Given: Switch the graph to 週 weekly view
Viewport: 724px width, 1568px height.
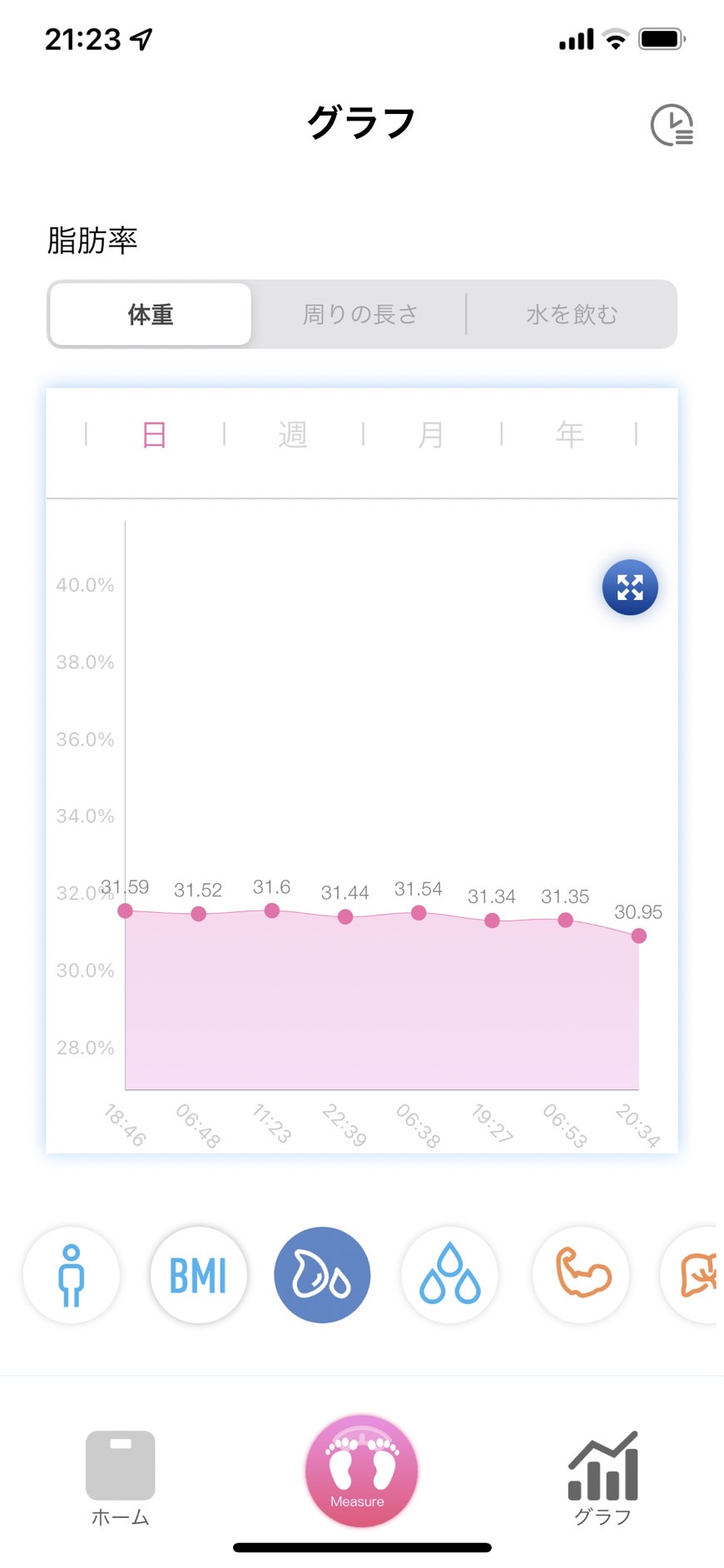Looking at the screenshot, I should (293, 434).
